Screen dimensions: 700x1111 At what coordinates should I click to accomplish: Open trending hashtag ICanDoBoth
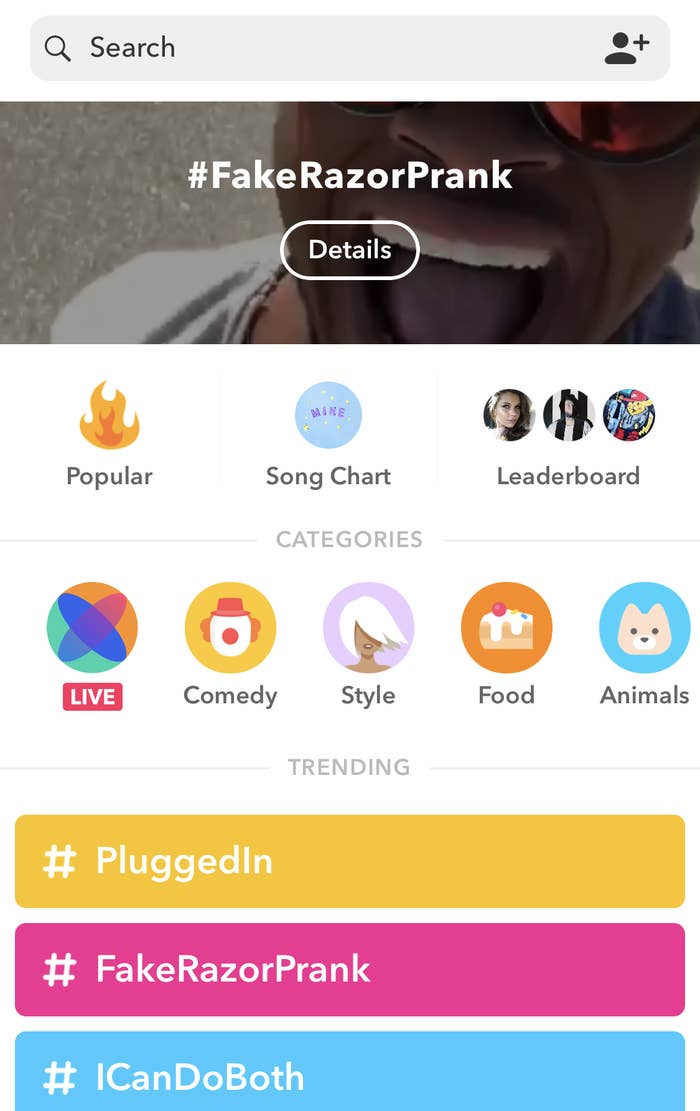[x=349, y=1074]
